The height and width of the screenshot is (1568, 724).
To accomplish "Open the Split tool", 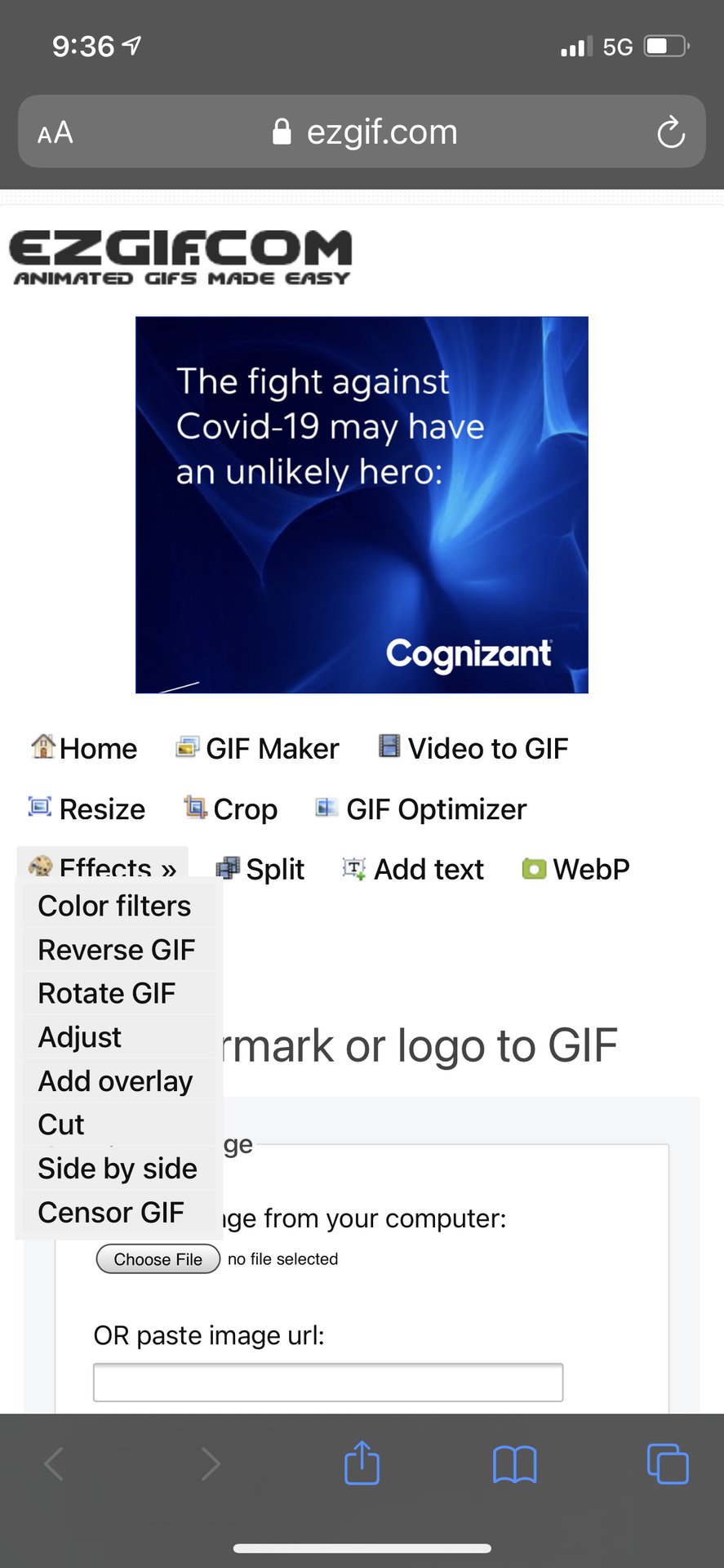I will tap(261, 869).
